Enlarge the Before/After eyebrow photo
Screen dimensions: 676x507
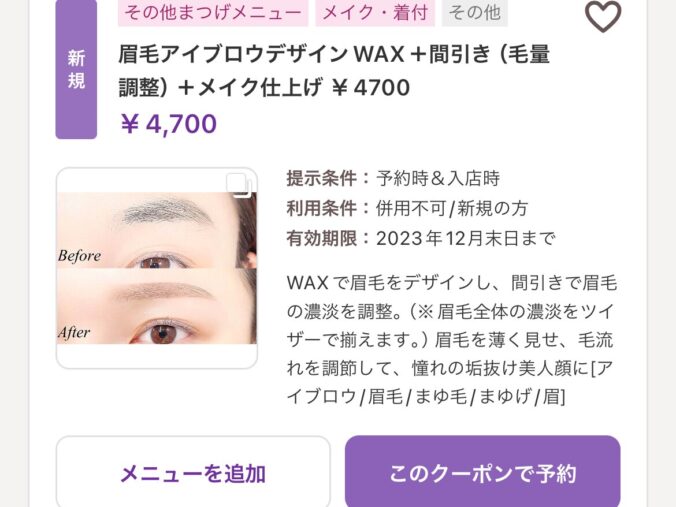tap(157, 268)
